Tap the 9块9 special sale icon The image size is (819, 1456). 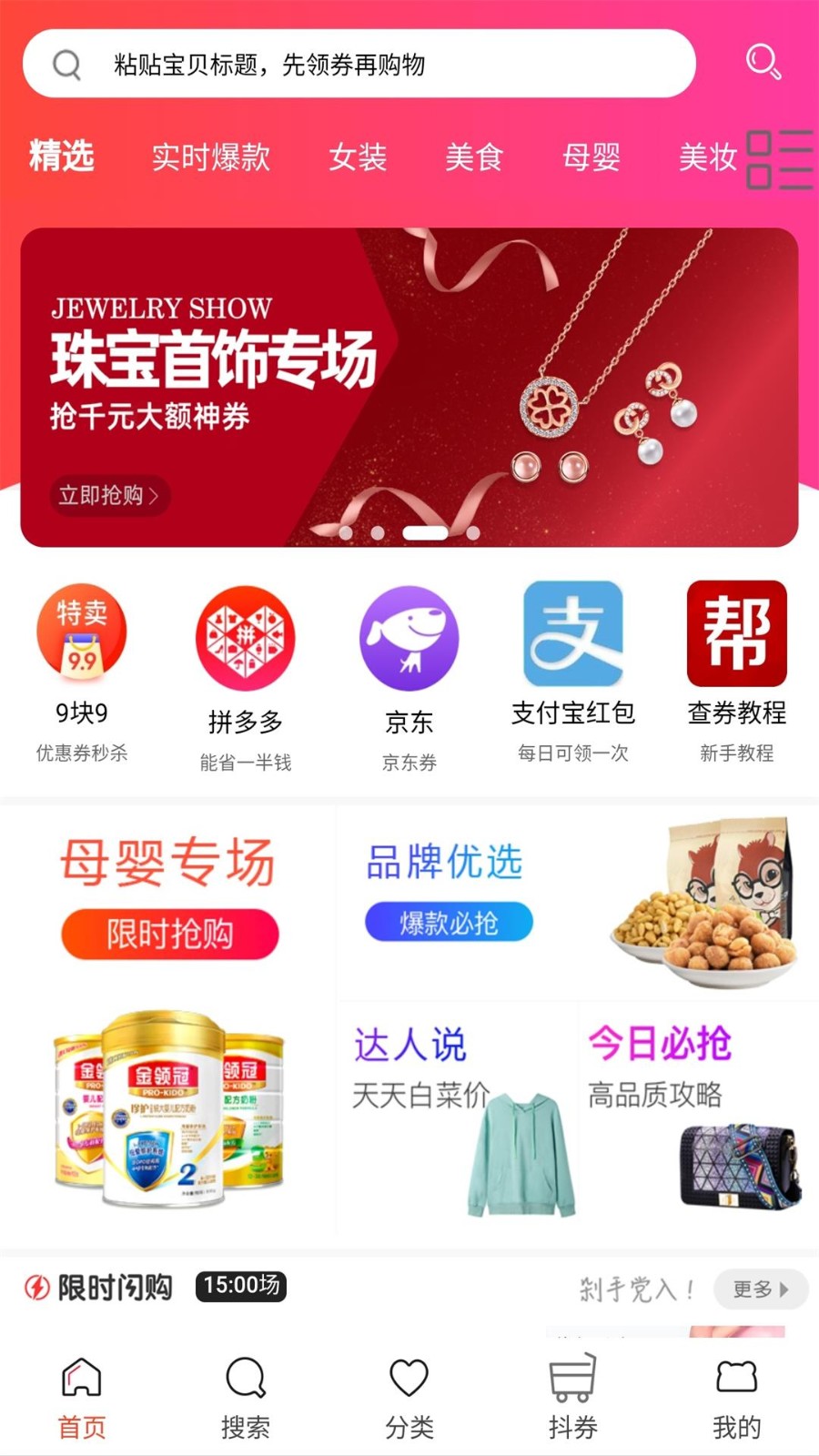point(82,637)
